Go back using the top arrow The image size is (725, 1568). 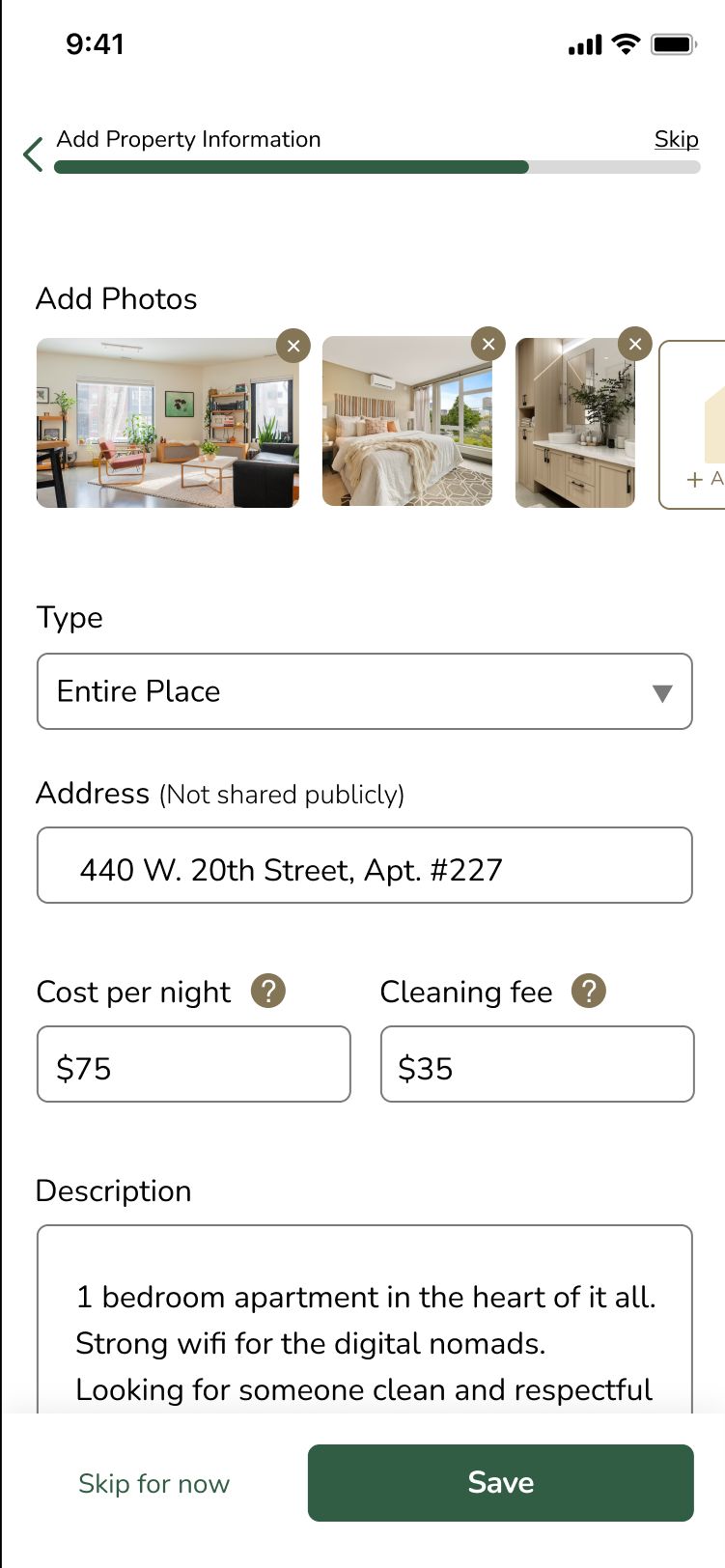tap(34, 154)
